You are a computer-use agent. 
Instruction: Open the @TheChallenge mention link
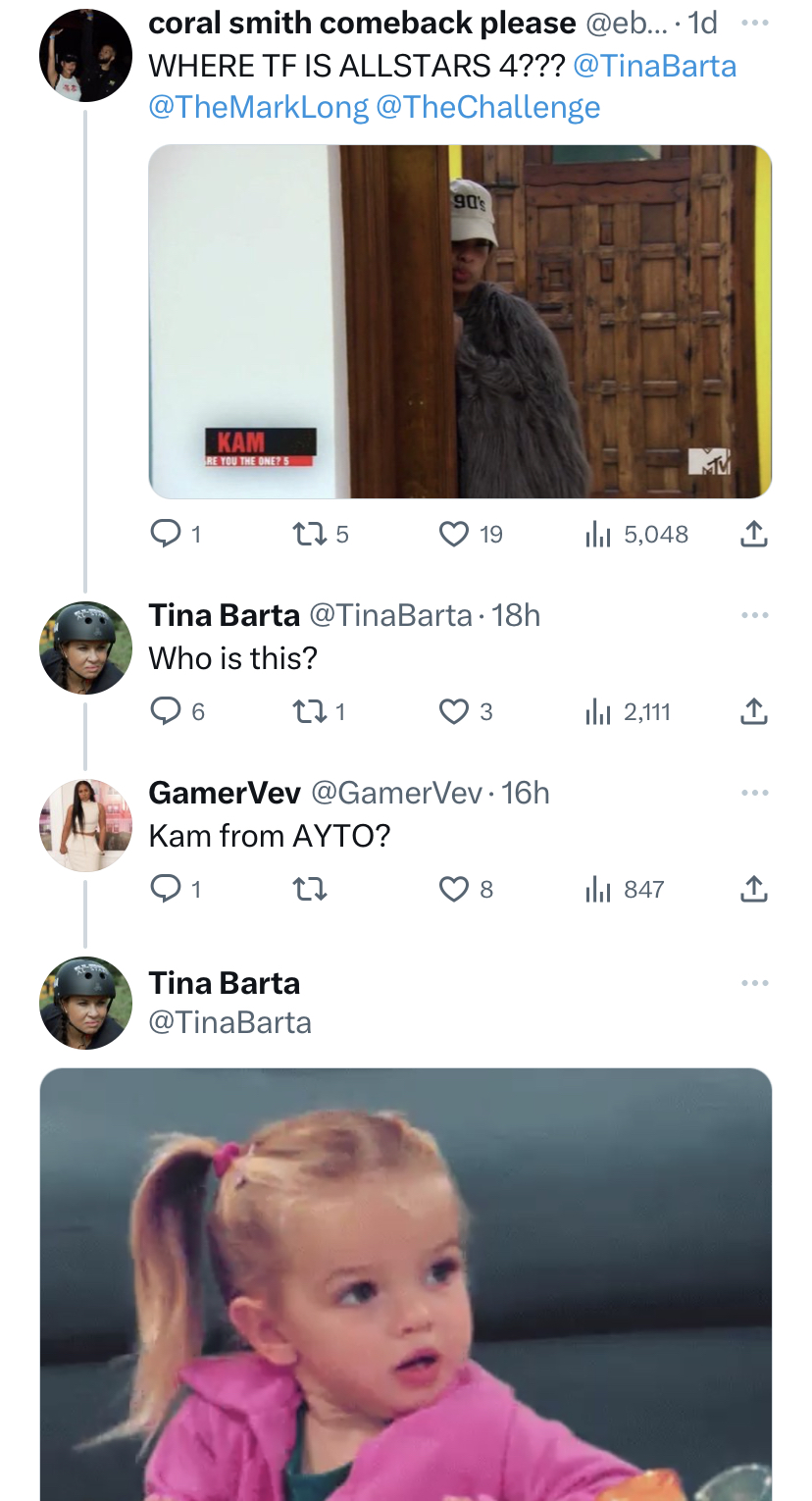click(488, 107)
